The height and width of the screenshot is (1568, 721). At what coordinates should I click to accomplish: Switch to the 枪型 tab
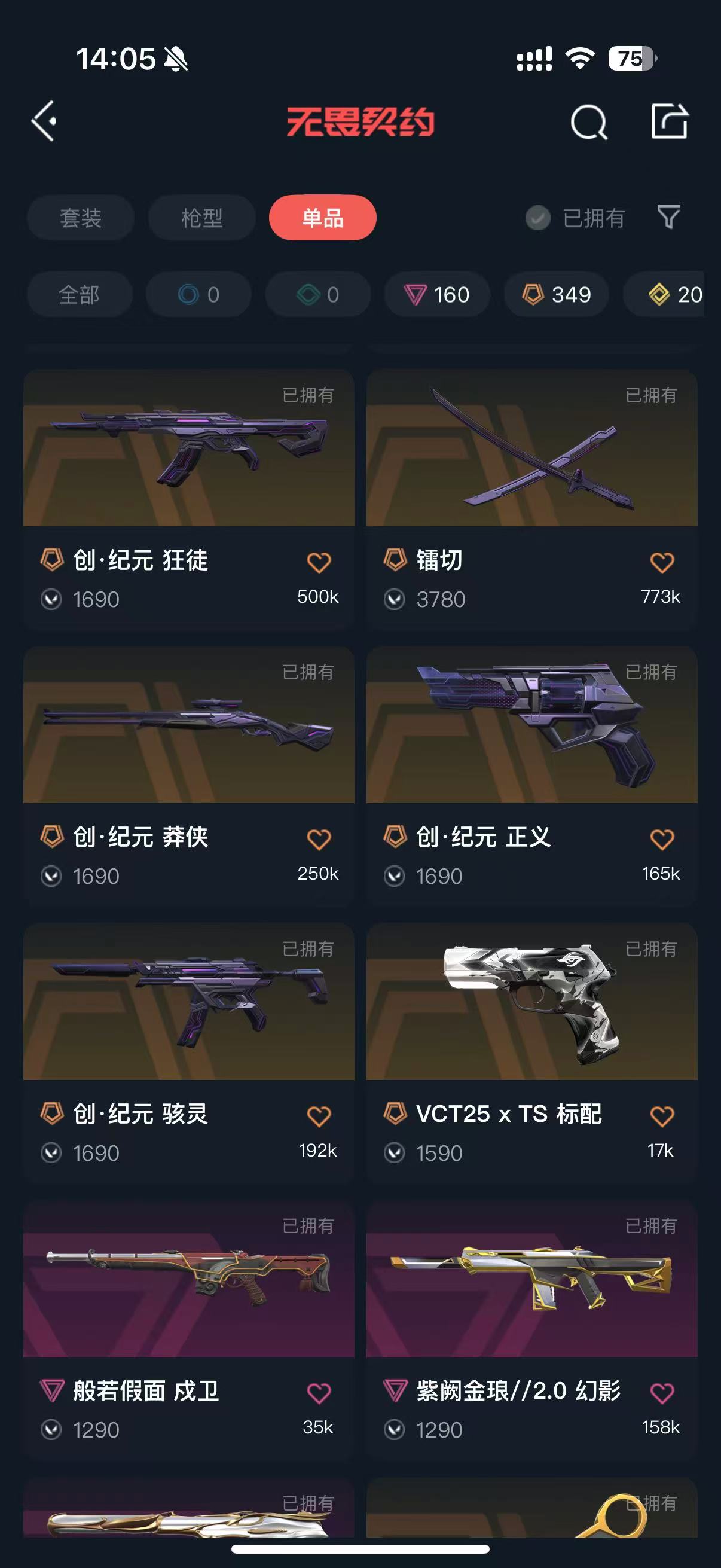tap(201, 218)
